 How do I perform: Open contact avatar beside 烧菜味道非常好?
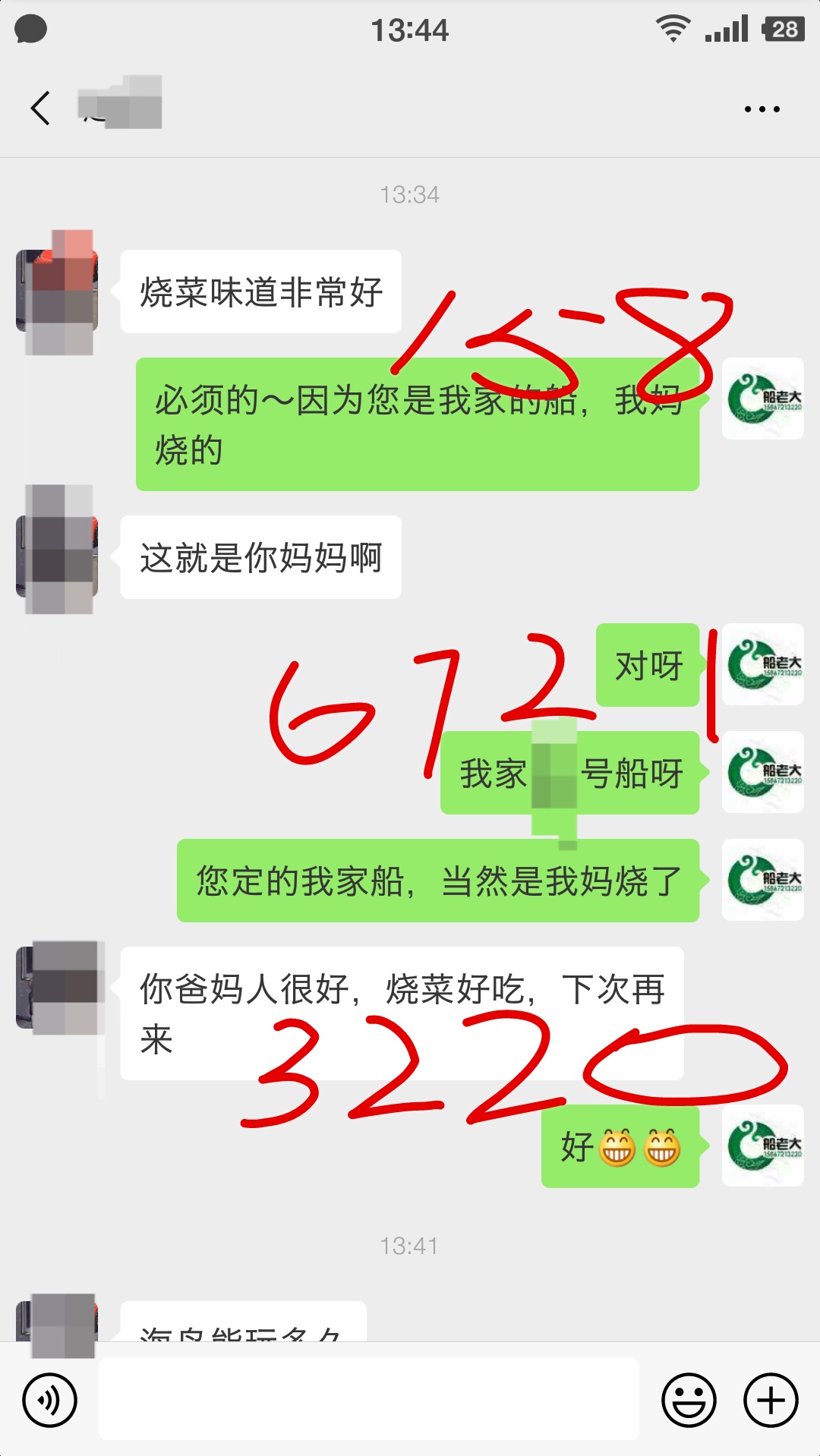coord(58,292)
